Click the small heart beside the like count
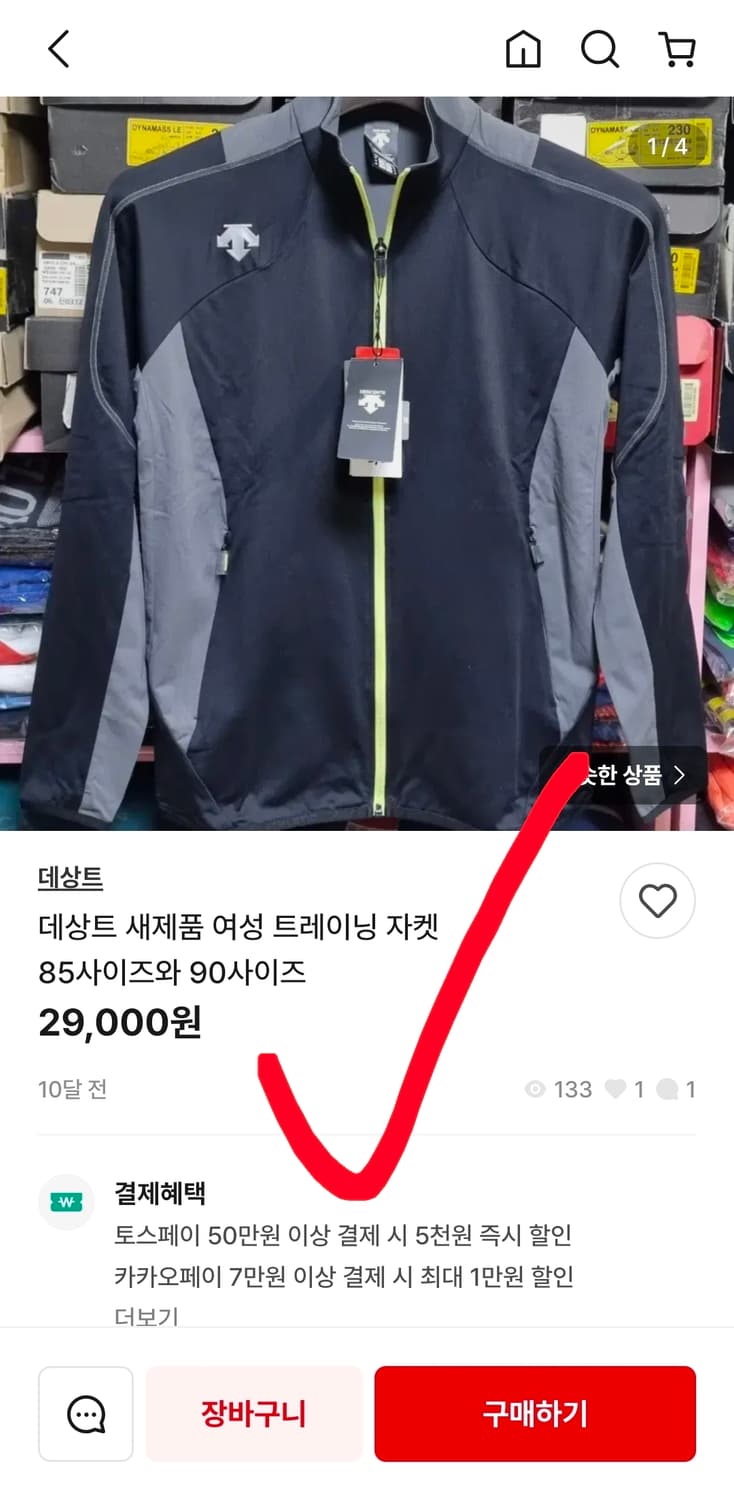Viewport: 734px width, 1500px height. 617,1089
